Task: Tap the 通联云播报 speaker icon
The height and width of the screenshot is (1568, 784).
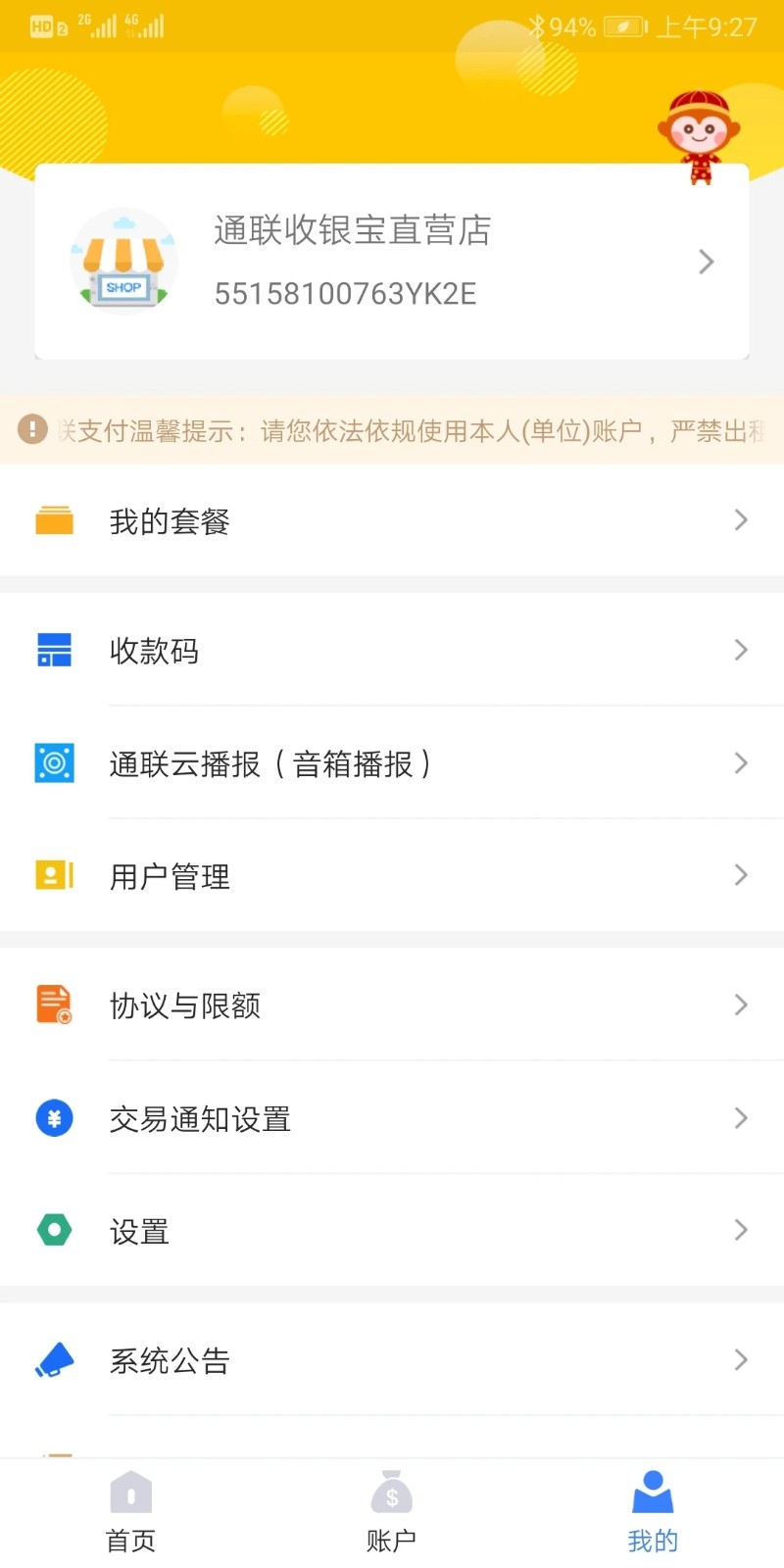Action: point(54,762)
